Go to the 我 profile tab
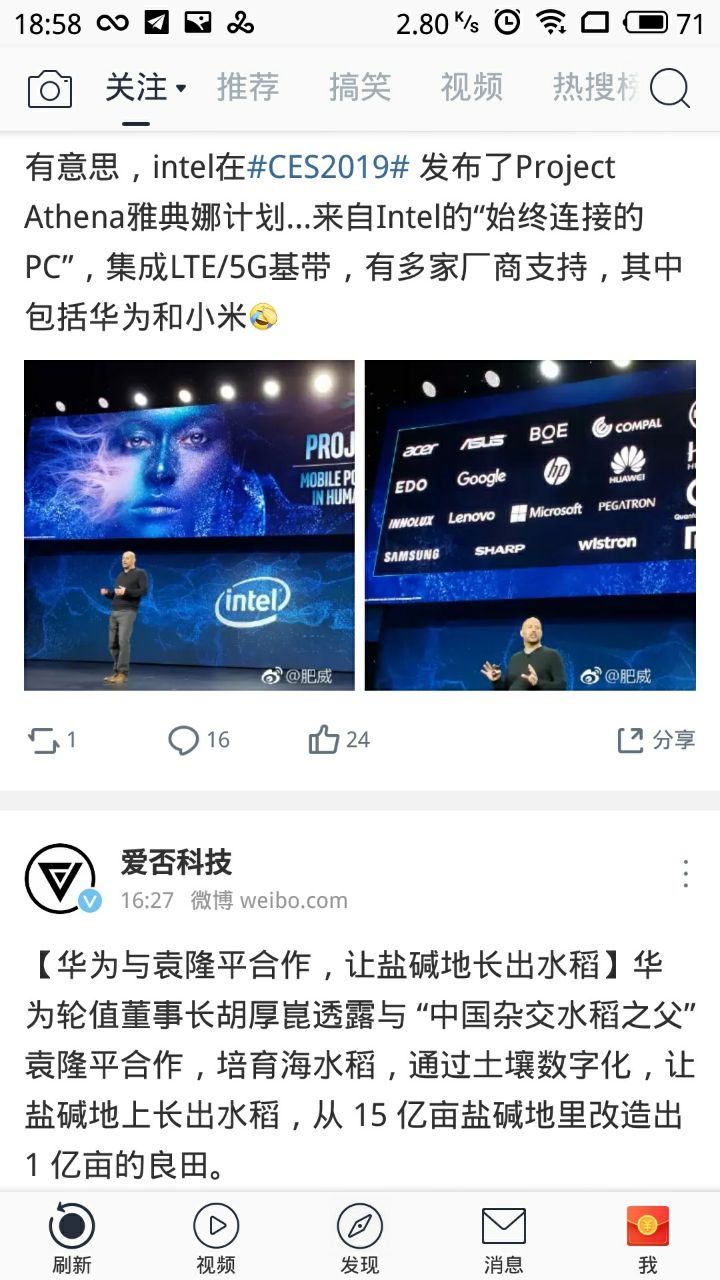This screenshot has width=720, height=1280. 648,1238
